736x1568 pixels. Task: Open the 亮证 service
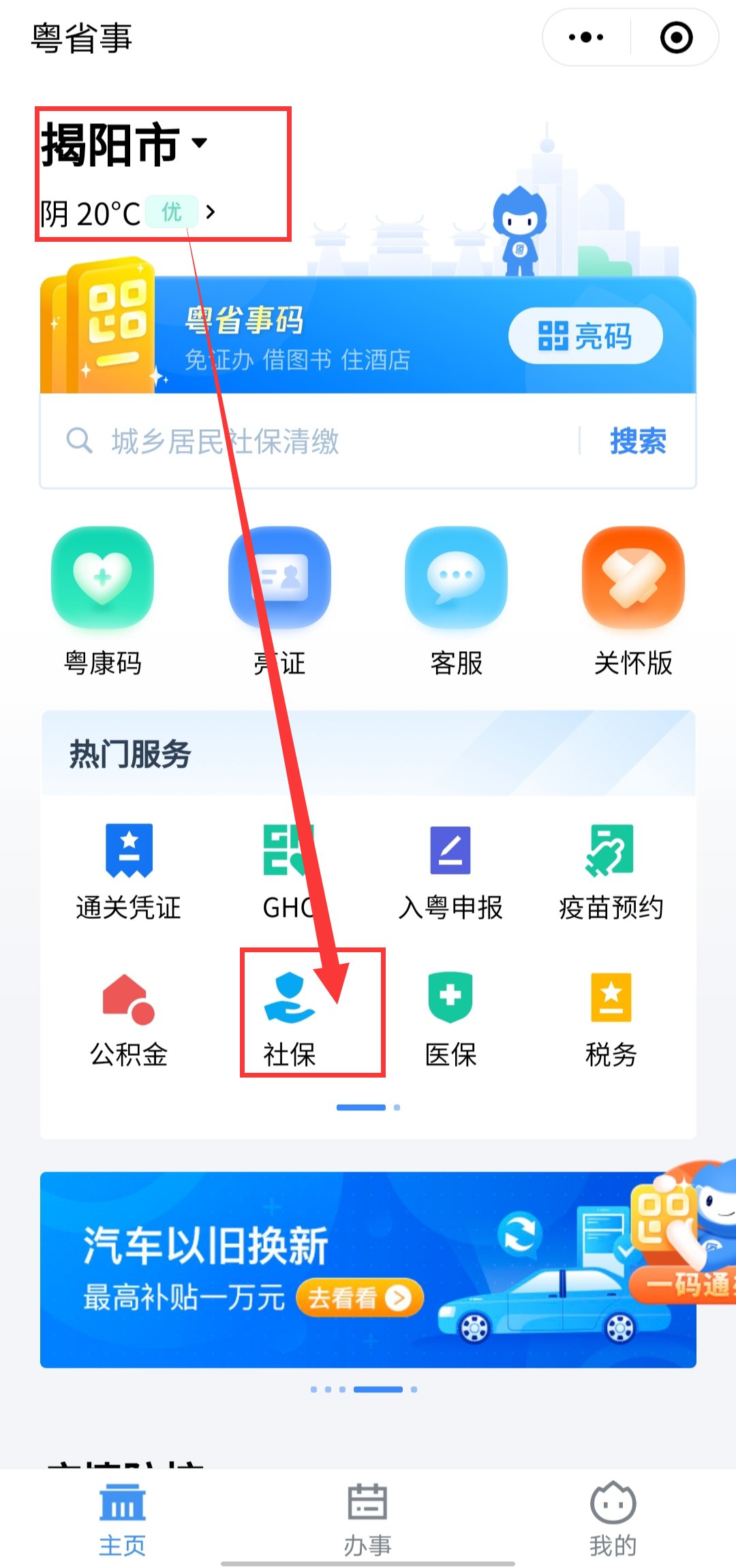click(x=279, y=599)
